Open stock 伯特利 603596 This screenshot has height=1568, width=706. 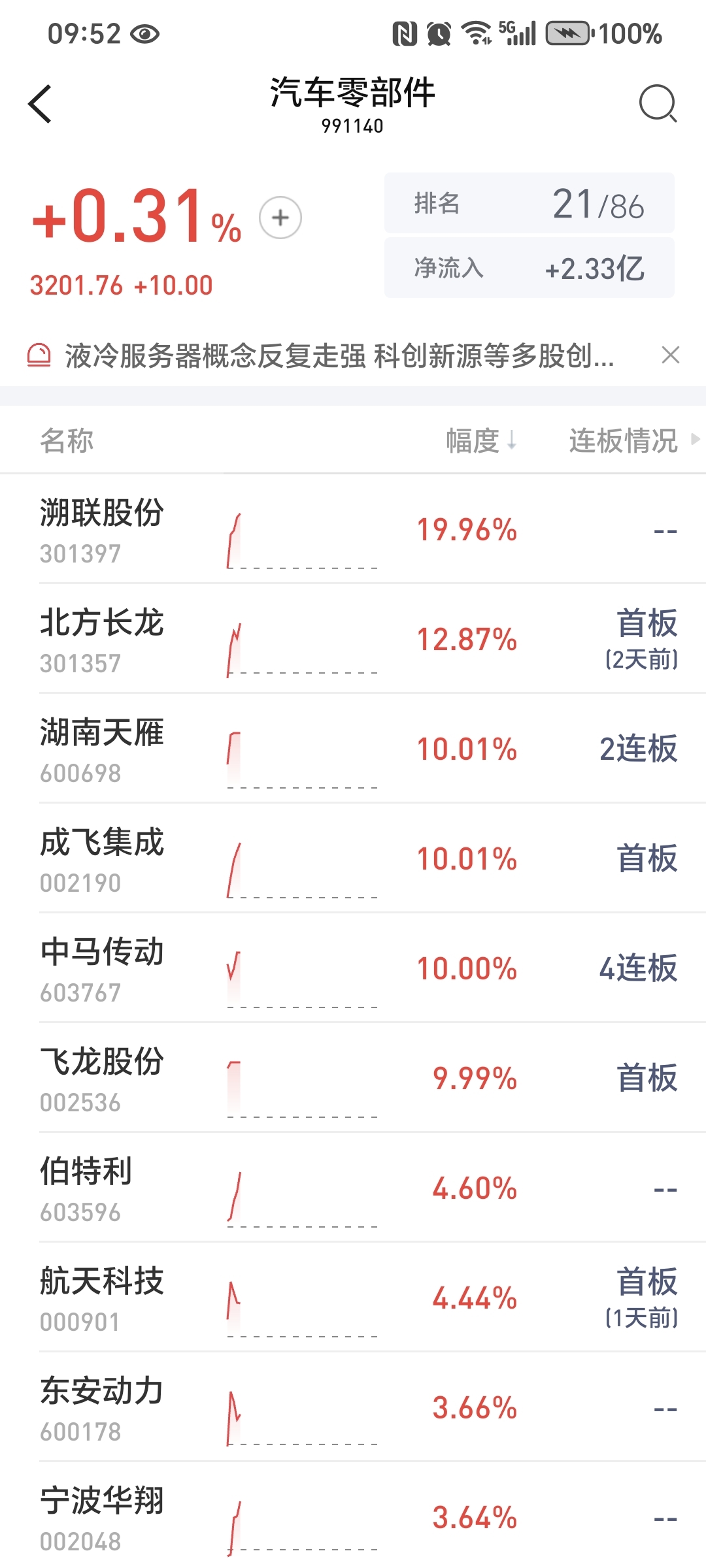pos(353,1188)
